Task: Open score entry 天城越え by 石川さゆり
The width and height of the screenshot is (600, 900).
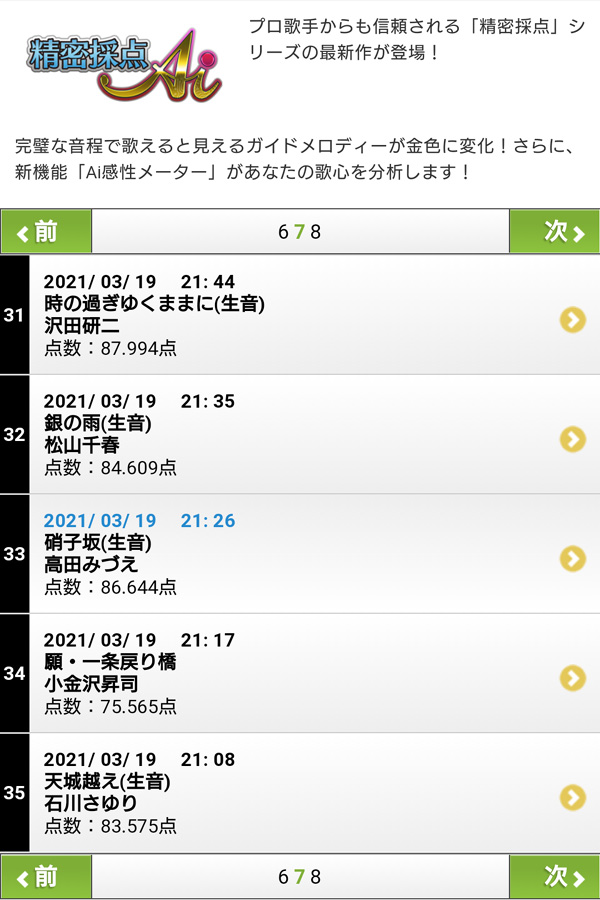Action: tap(300, 793)
